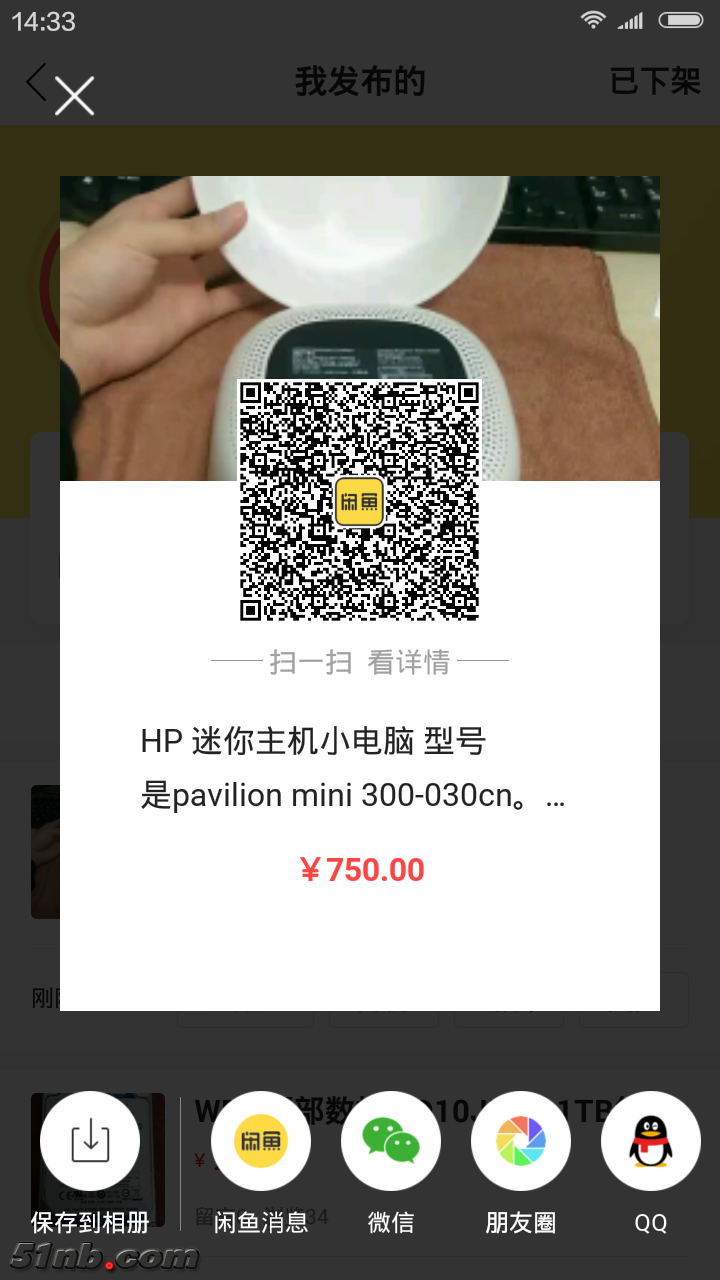
Task: Close the share overlay with the X
Action: click(75, 96)
